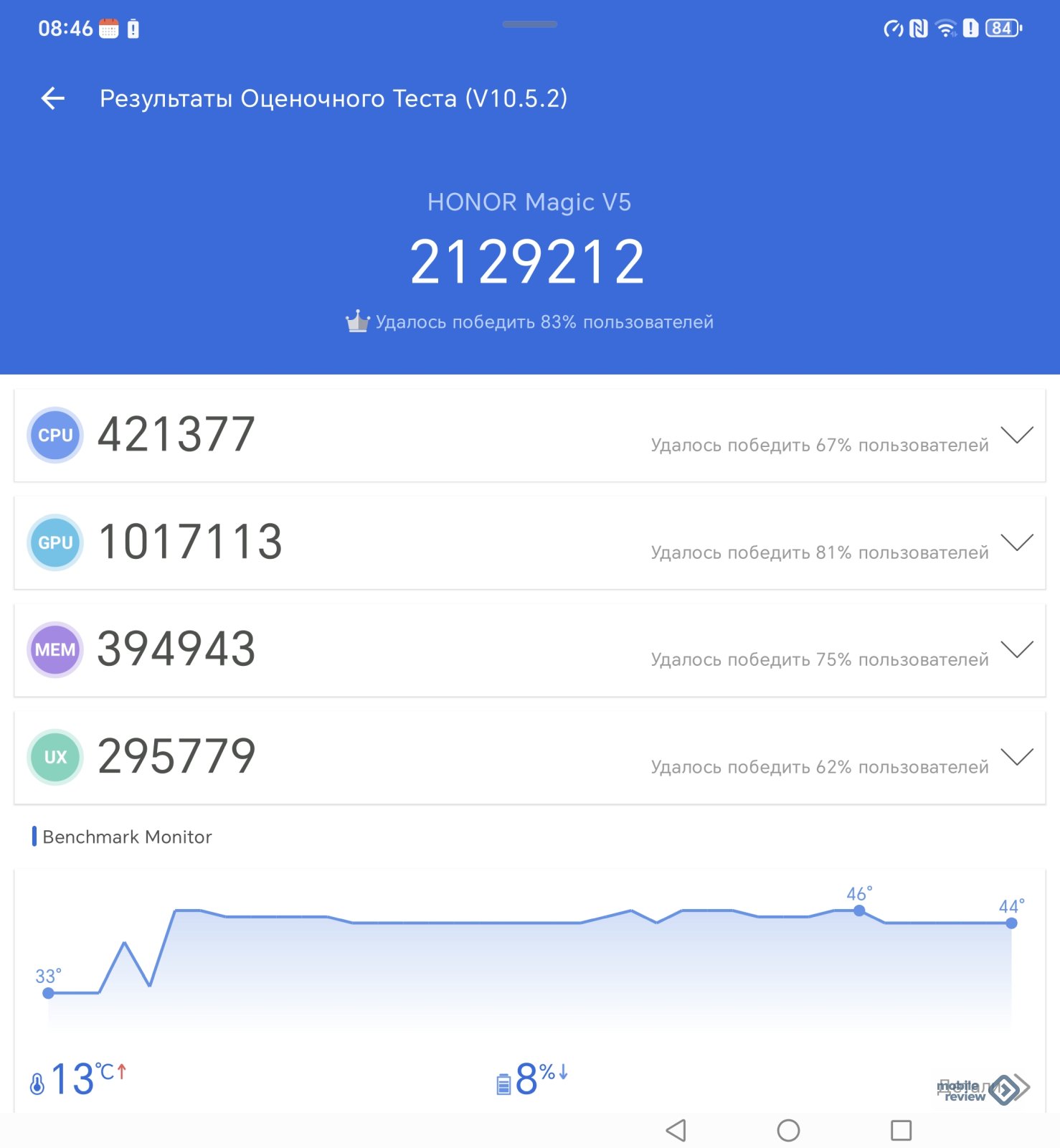Open the recent apps view
The image size is (1060, 1148).
901,1131
